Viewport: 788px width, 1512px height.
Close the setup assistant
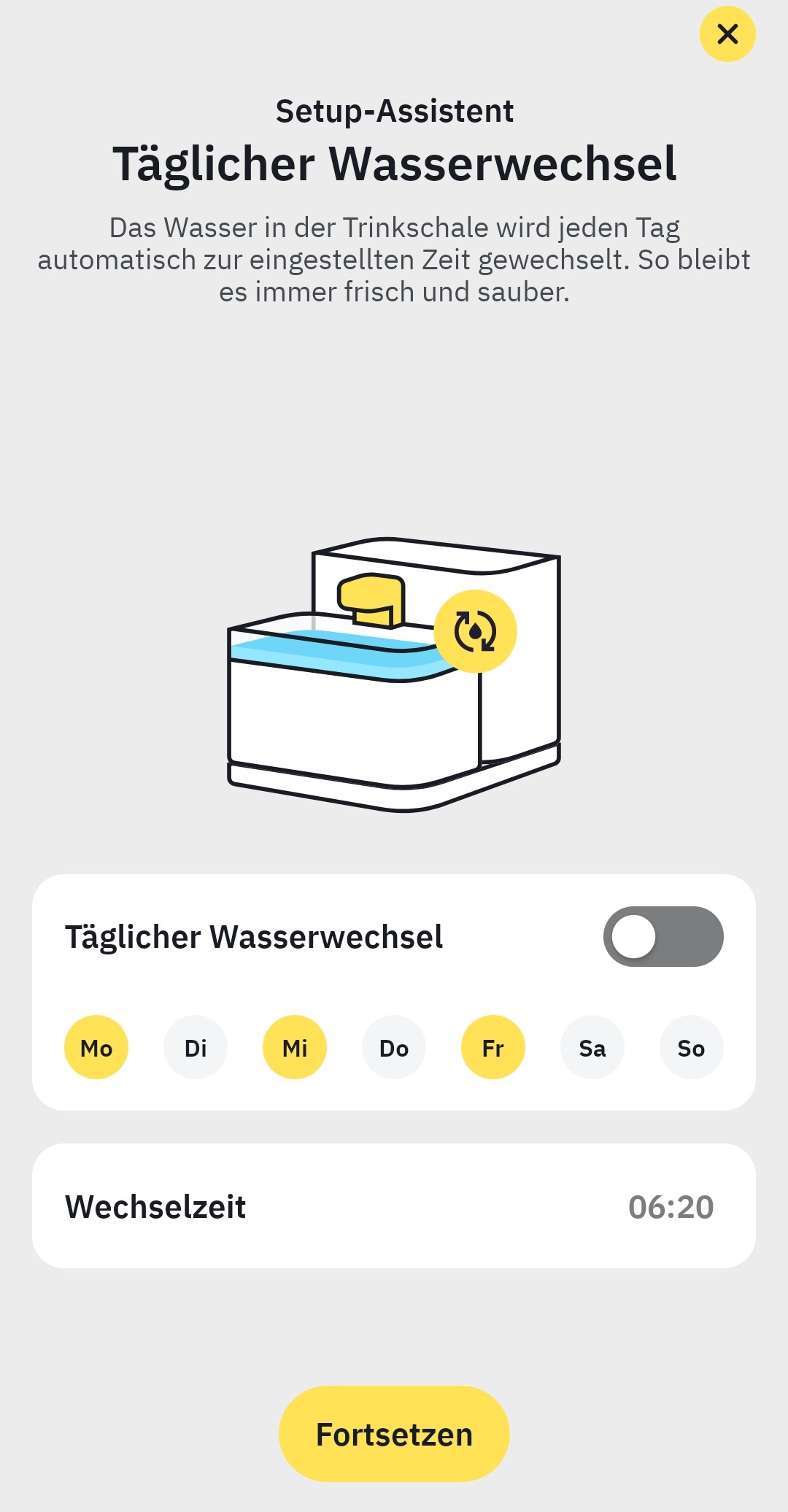pyautogui.click(x=727, y=34)
